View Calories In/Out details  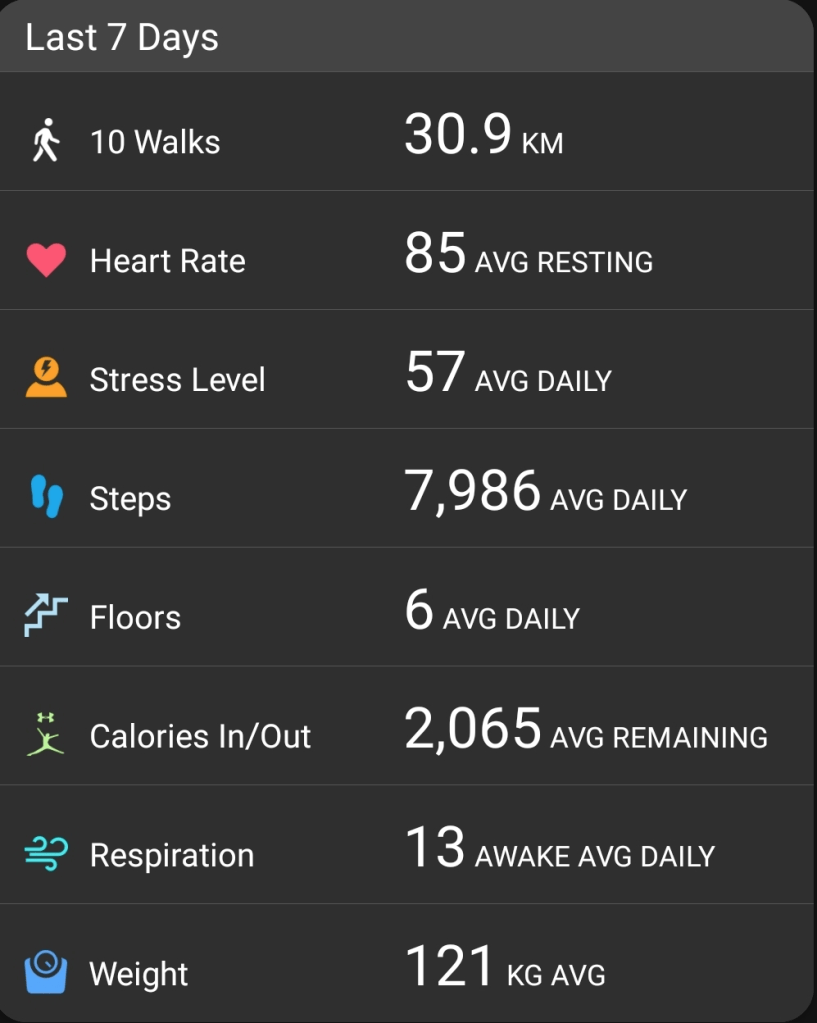coord(200,736)
